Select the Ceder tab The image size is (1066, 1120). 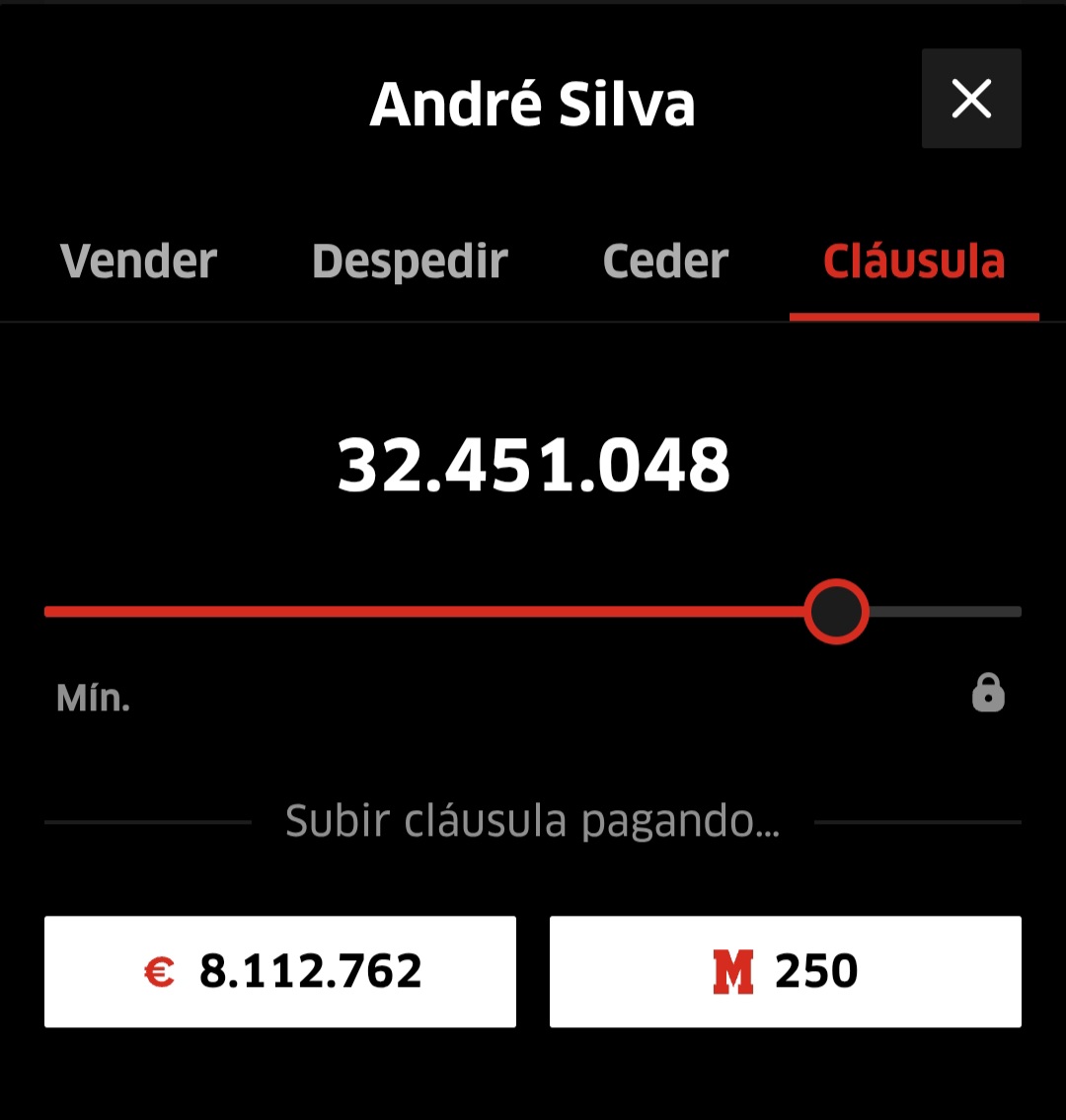tap(665, 261)
